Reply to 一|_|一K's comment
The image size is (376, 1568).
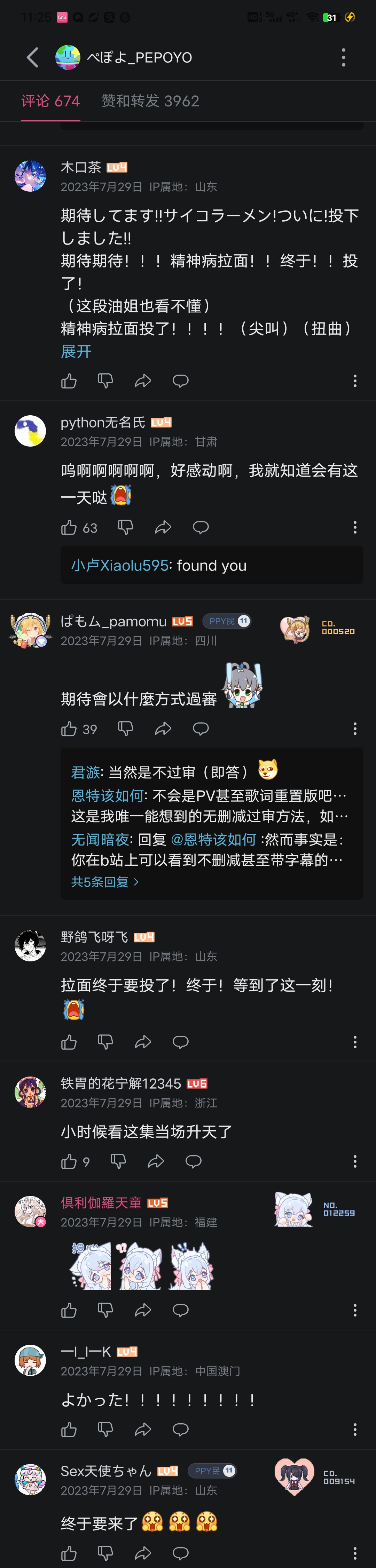pyautogui.click(x=180, y=1429)
